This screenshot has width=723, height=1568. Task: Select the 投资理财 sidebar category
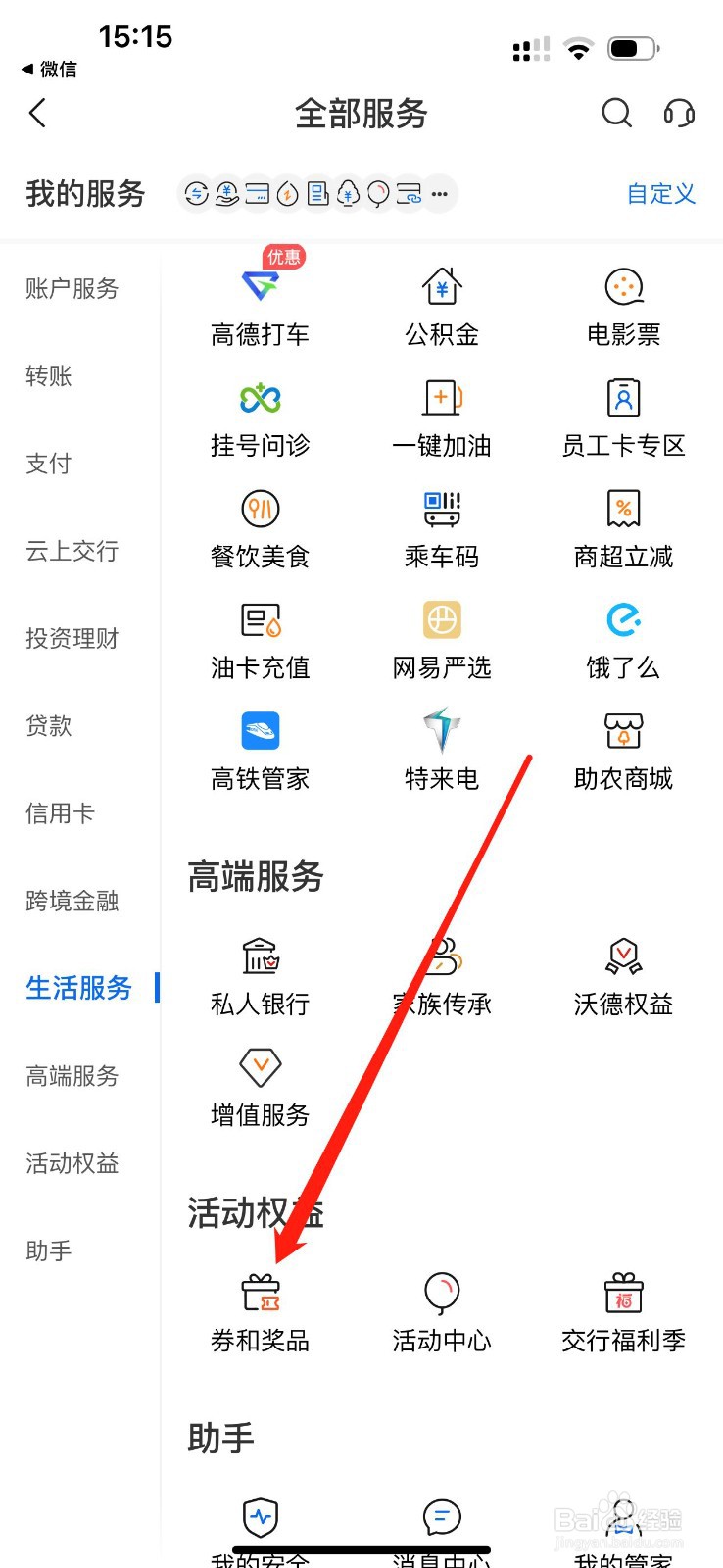pos(72,639)
